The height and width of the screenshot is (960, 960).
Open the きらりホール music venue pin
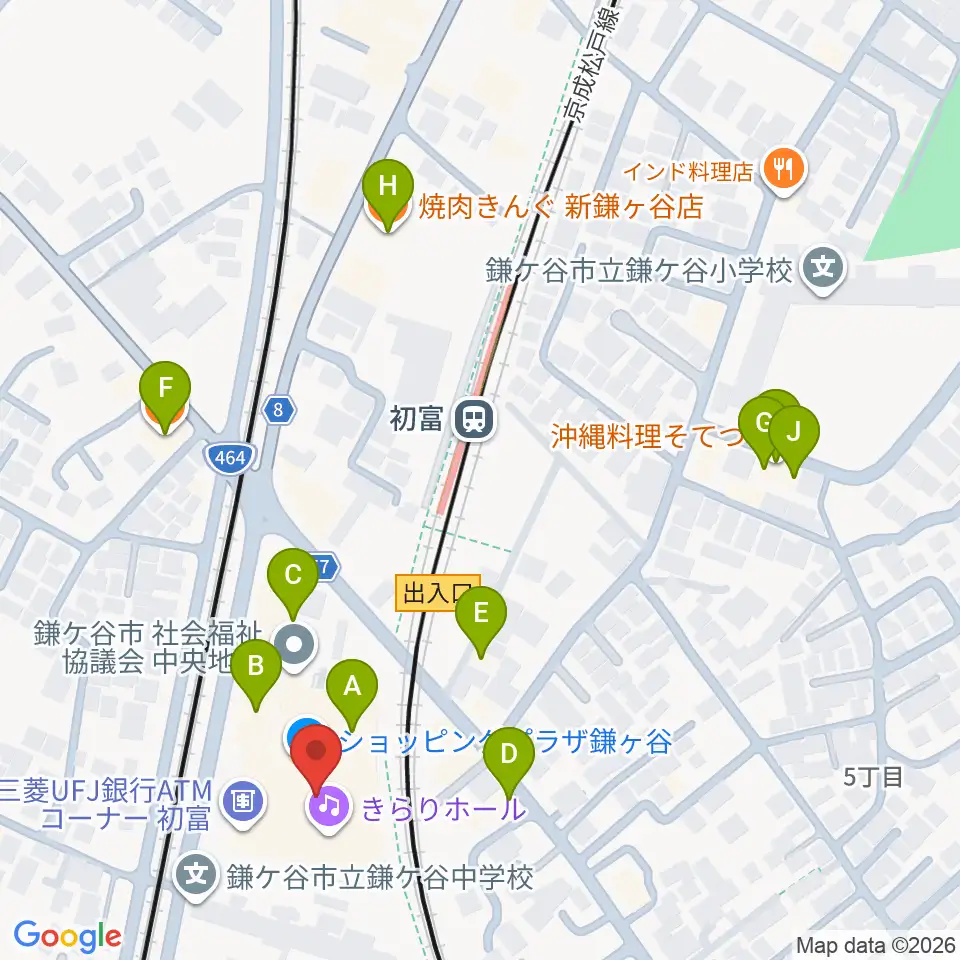pos(329,809)
